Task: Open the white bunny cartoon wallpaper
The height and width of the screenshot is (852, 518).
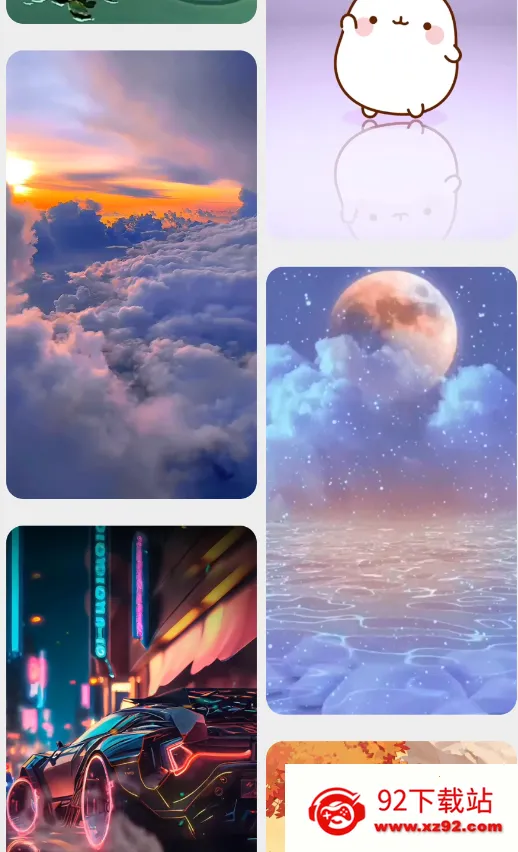Action: [x=391, y=120]
